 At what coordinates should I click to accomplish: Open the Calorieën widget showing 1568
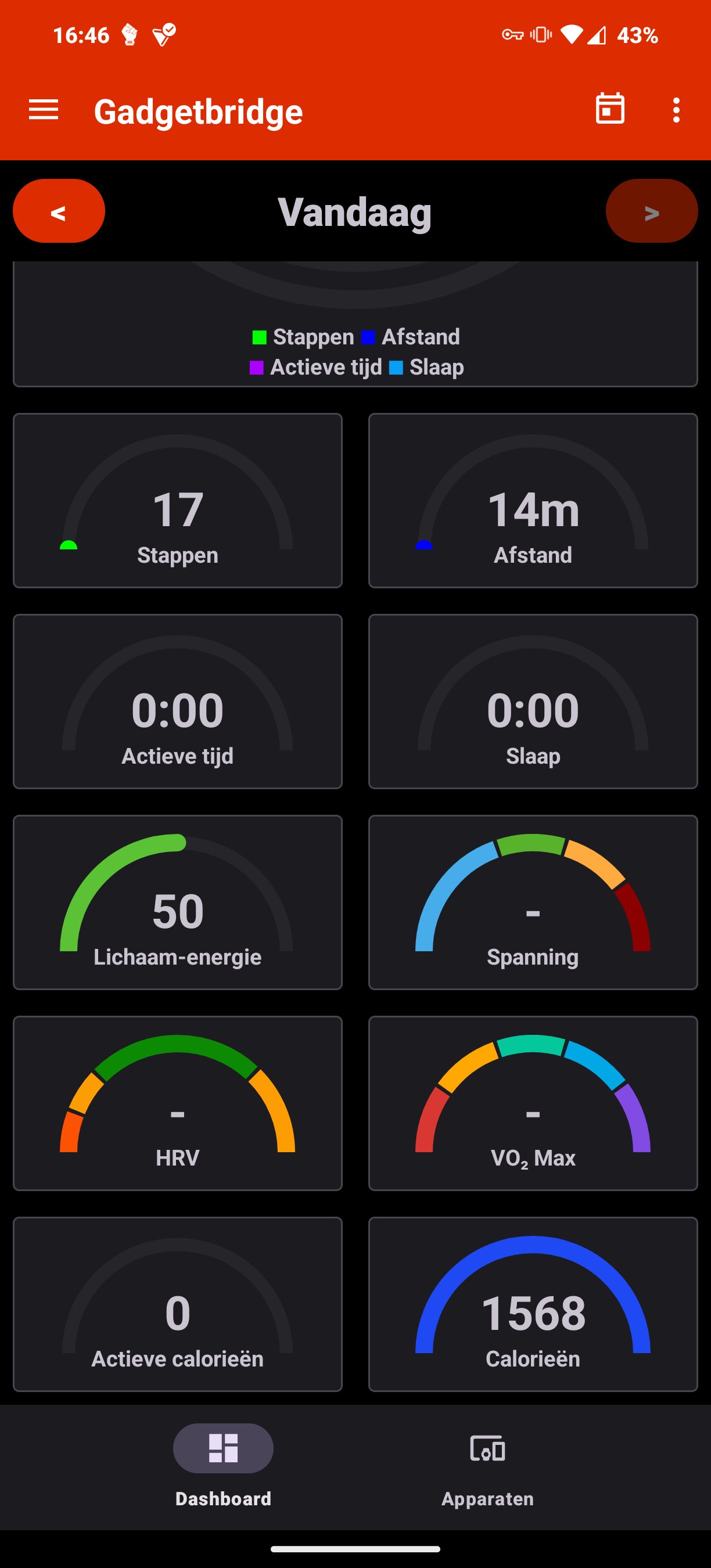point(533,1304)
